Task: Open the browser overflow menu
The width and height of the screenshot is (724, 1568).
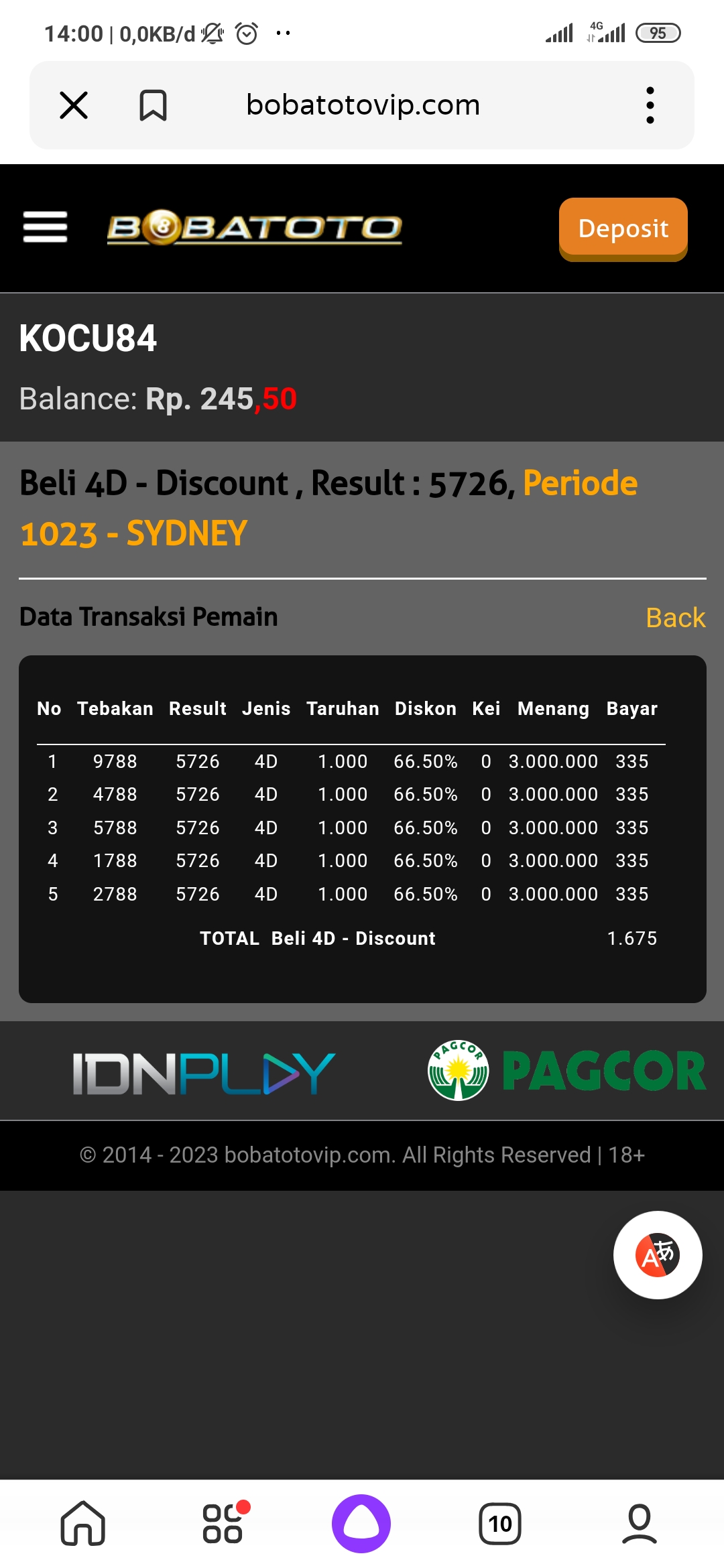Action: coord(650,105)
